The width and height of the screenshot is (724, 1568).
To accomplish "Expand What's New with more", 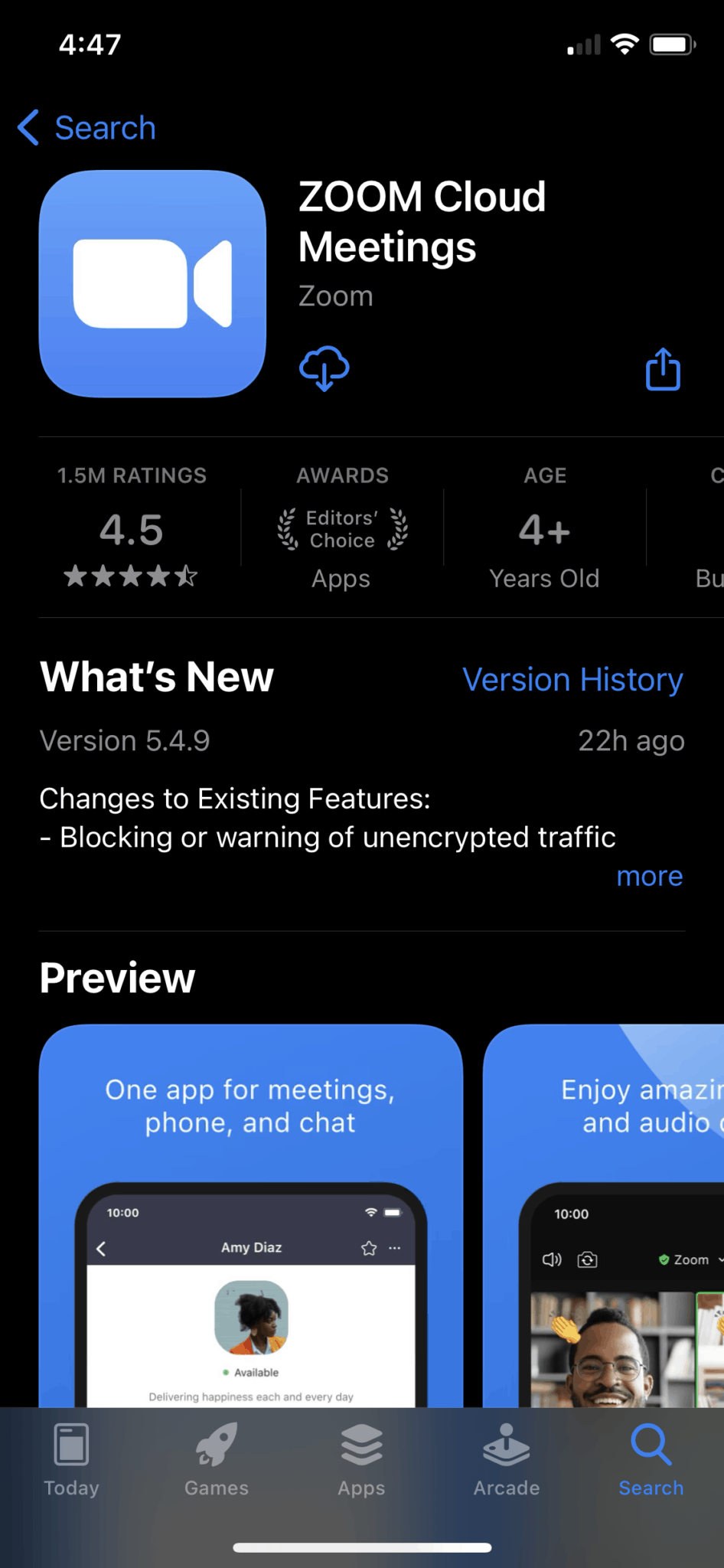I will (x=649, y=876).
